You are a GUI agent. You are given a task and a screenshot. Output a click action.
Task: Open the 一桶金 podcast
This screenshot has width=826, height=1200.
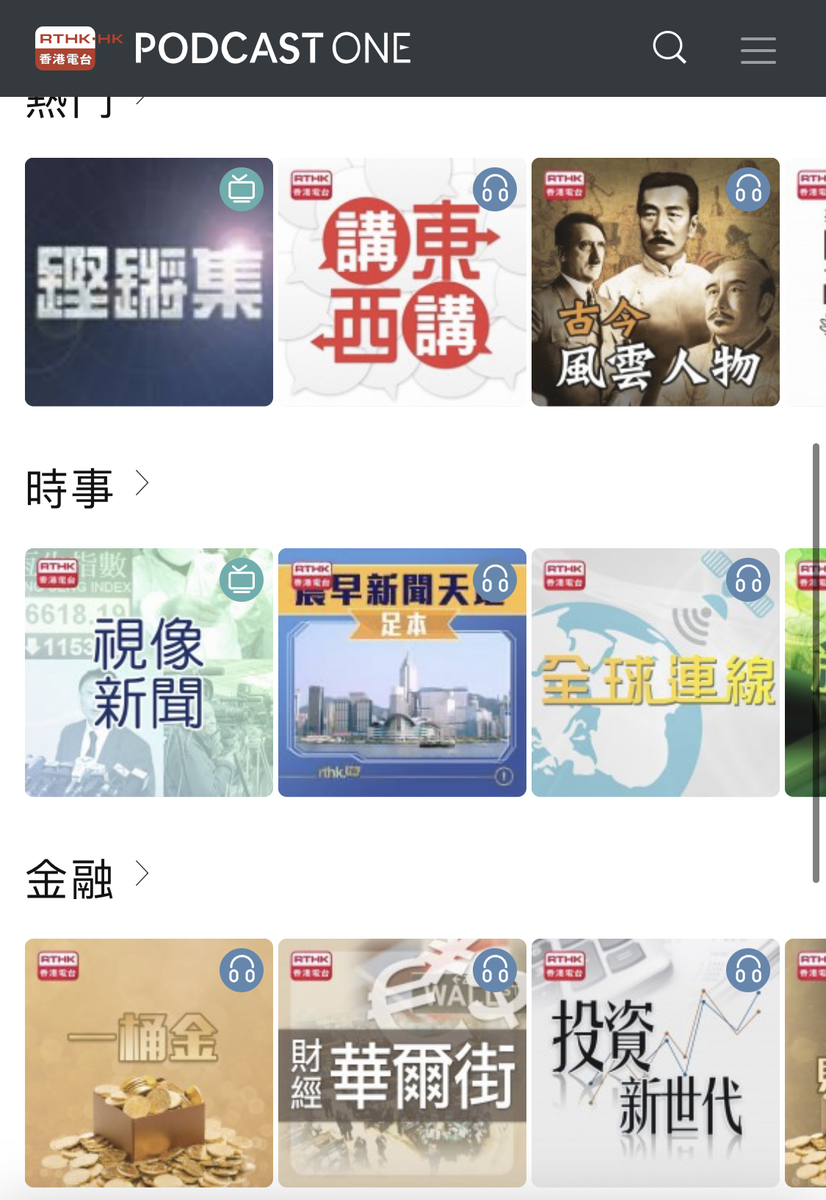[x=149, y=1062]
